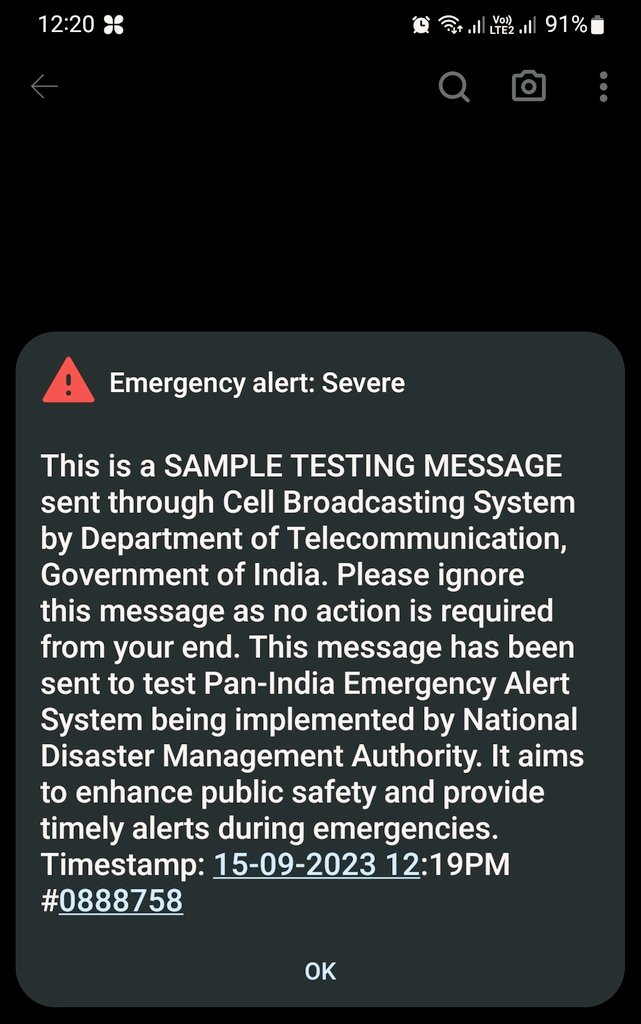
Task: Open the search magnifier icon
Action: click(454, 87)
